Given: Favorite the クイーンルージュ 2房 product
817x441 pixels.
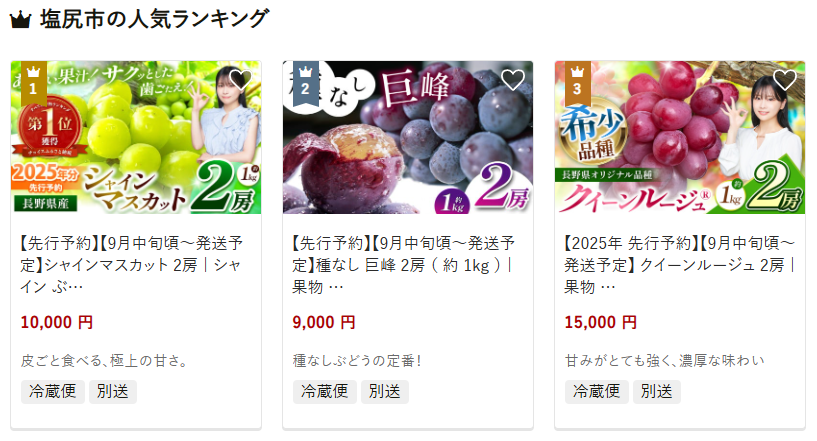Looking at the screenshot, I should click(x=784, y=80).
